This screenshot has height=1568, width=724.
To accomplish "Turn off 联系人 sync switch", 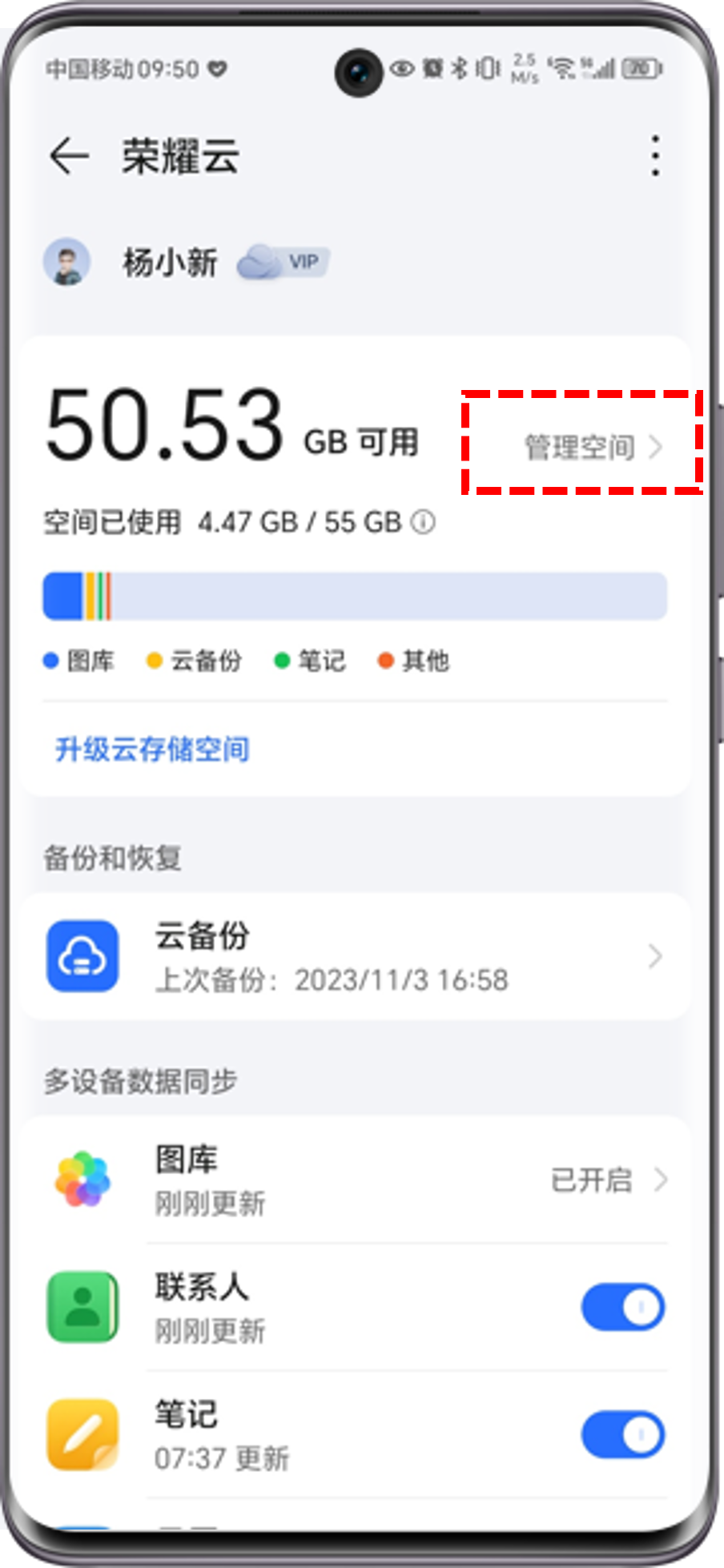I will click(x=622, y=1307).
